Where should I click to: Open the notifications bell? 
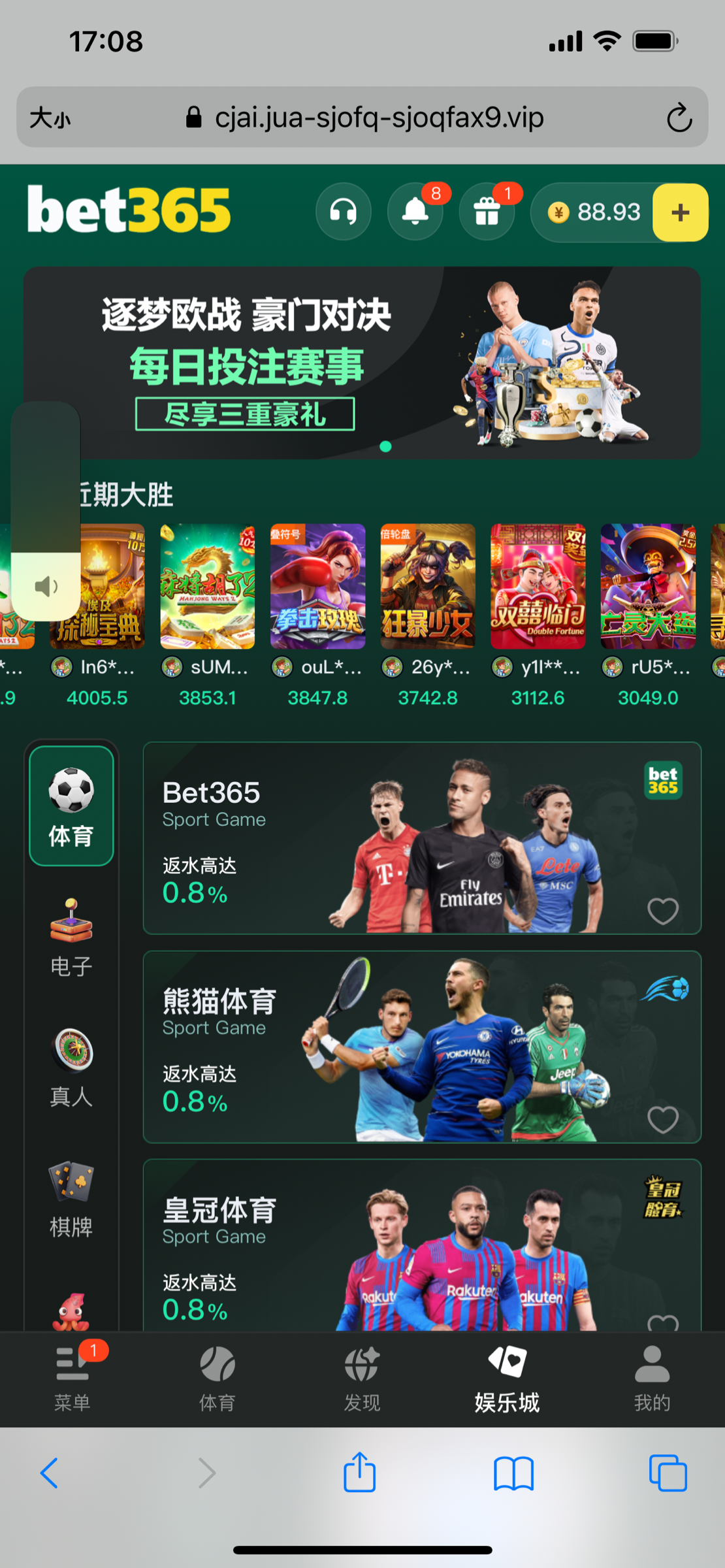(x=415, y=212)
